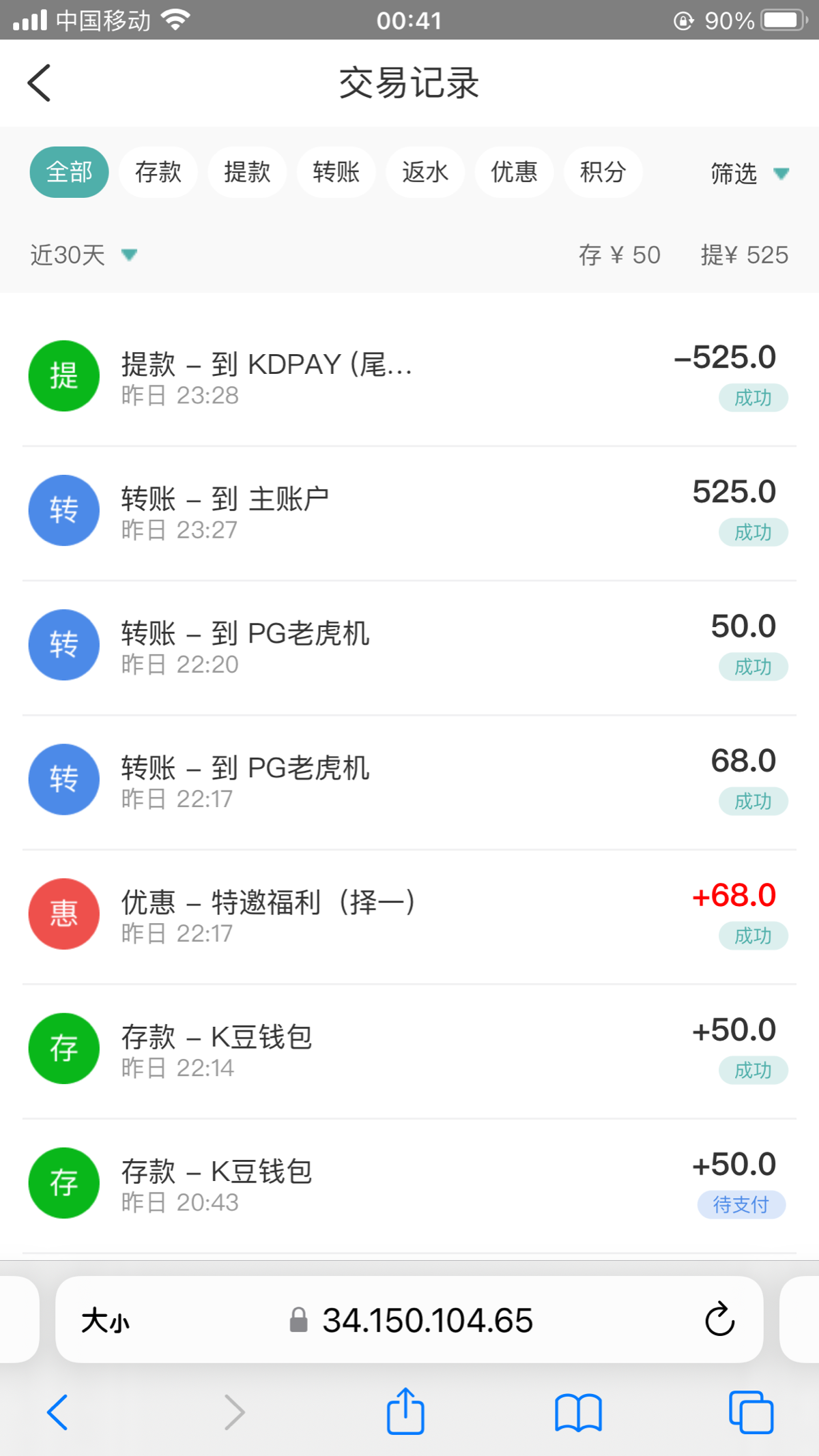Open the 转账 到 主账户 record
The width and height of the screenshot is (819, 1456).
click(409, 511)
